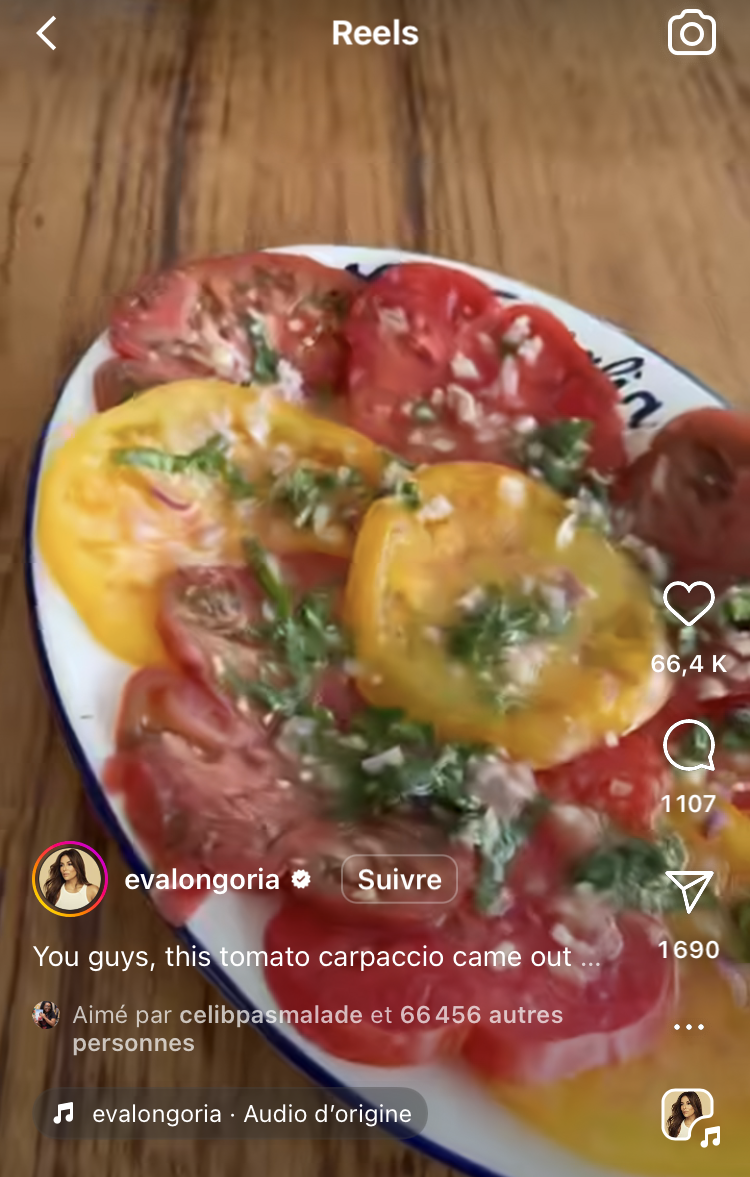The height and width of the screenshot is (1177, 750).
Task: Open the audio thumbnail at bottom right
Action: pyautogui.click(x=688, y=1116)
